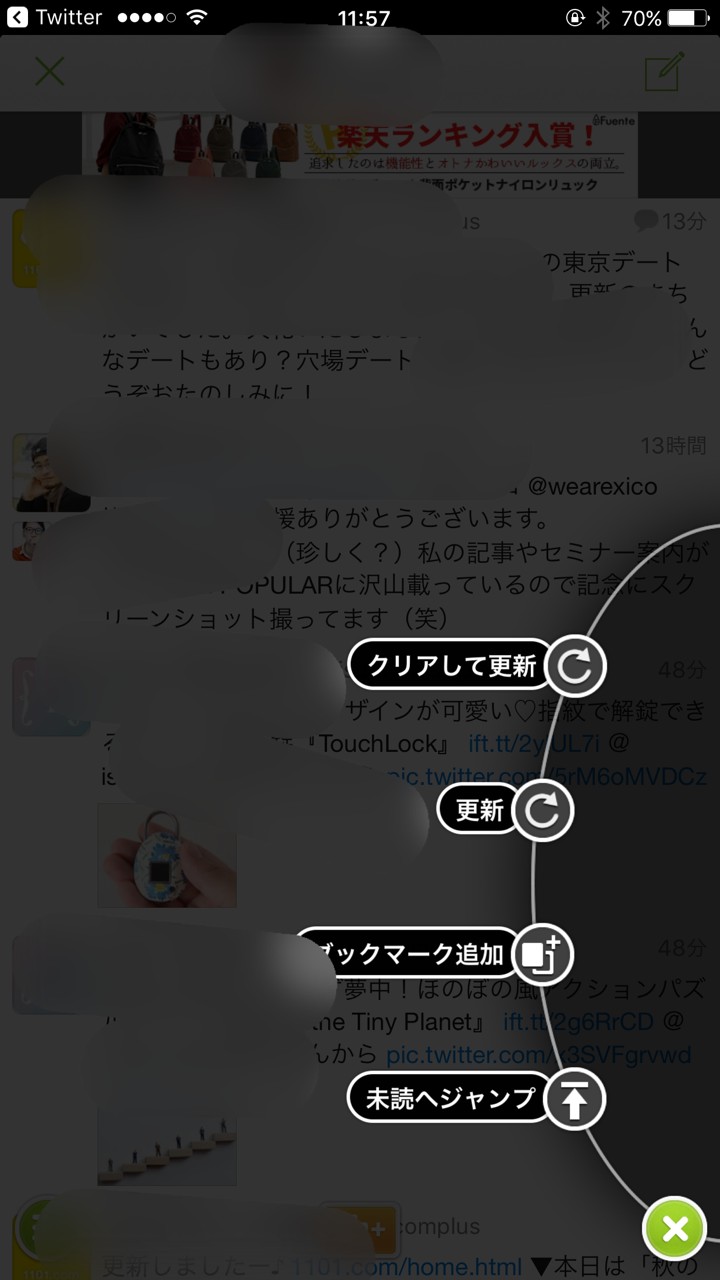
Task: Select クリアして更新 (clear and refresh)
Action: click(477, 666)
